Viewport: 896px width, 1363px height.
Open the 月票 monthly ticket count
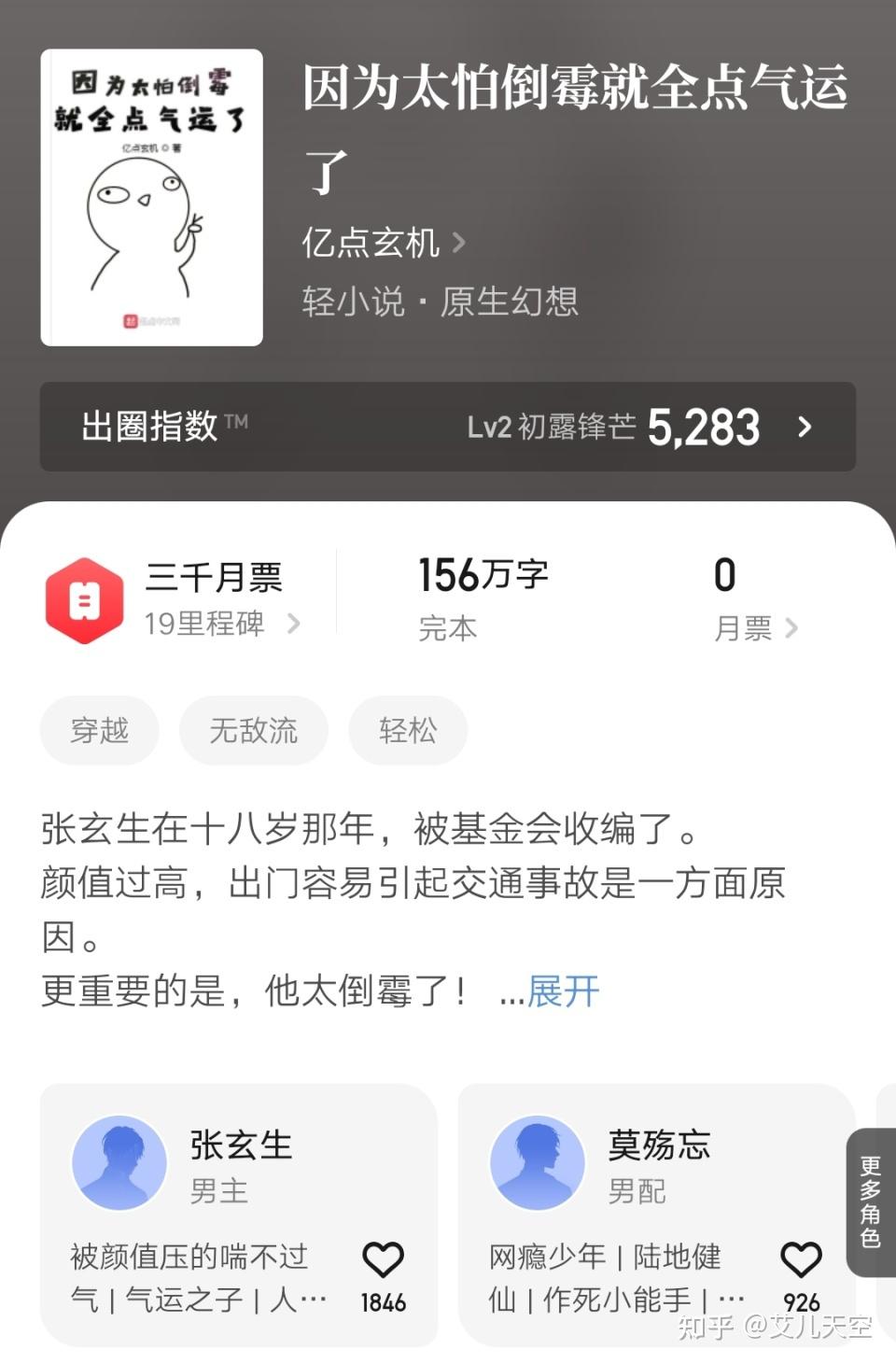[x=754, y=599]
